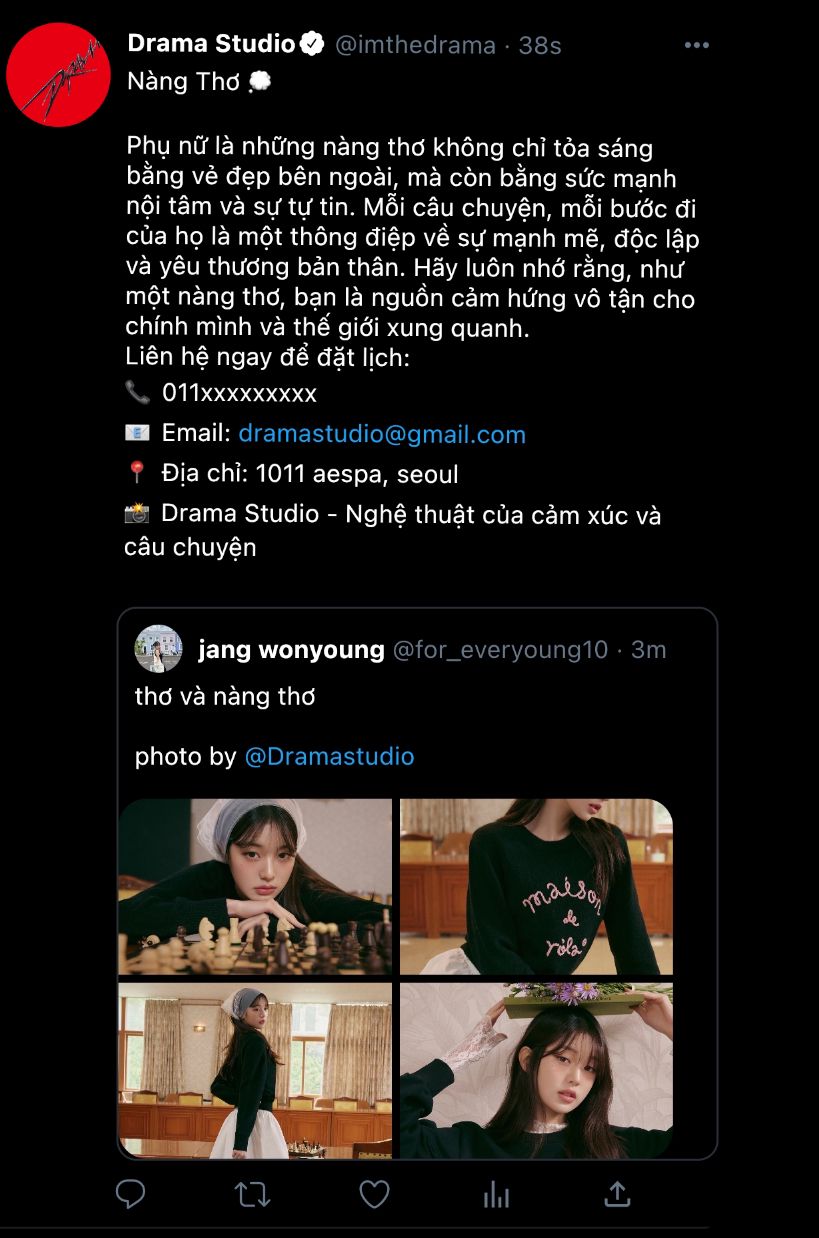Screen dimensions: 819x1238
Task: View tweet analytics chart icon
Action: (496, 1193)
